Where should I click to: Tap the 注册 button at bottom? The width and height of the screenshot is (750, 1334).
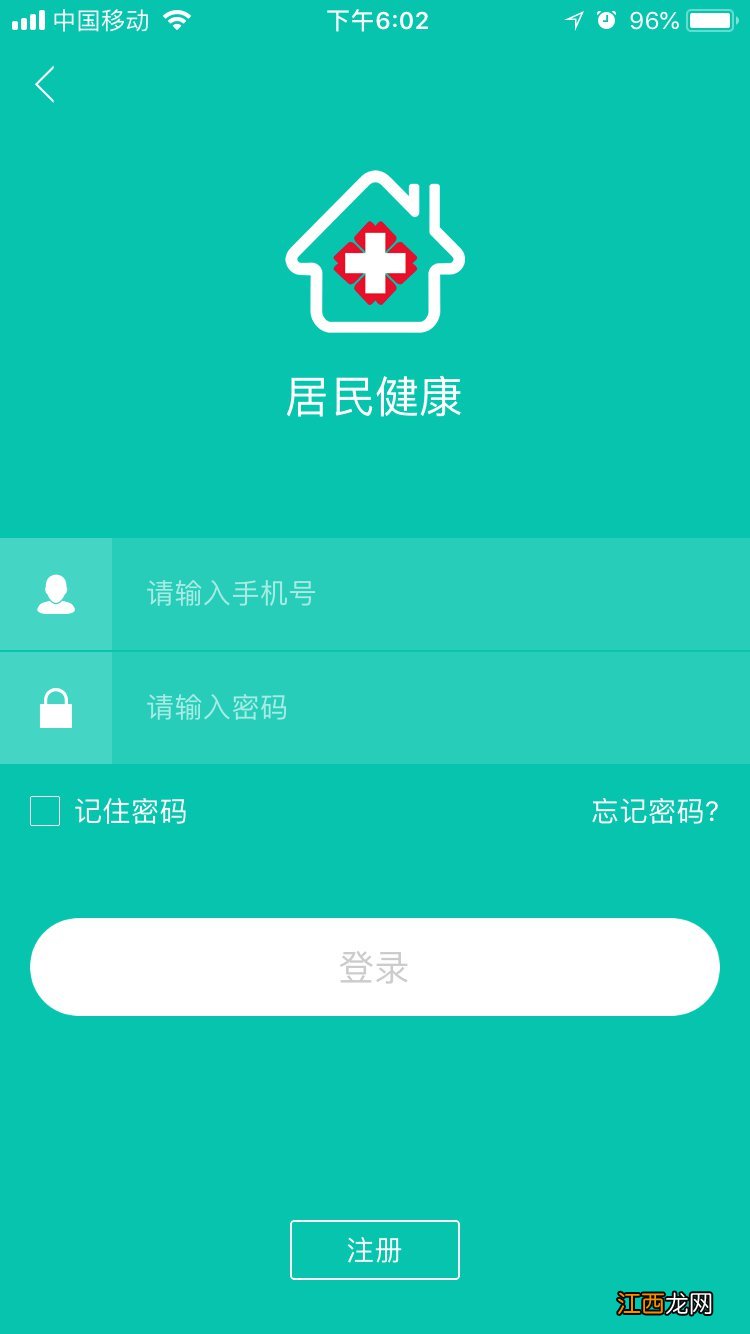(x=375, y=1249)
